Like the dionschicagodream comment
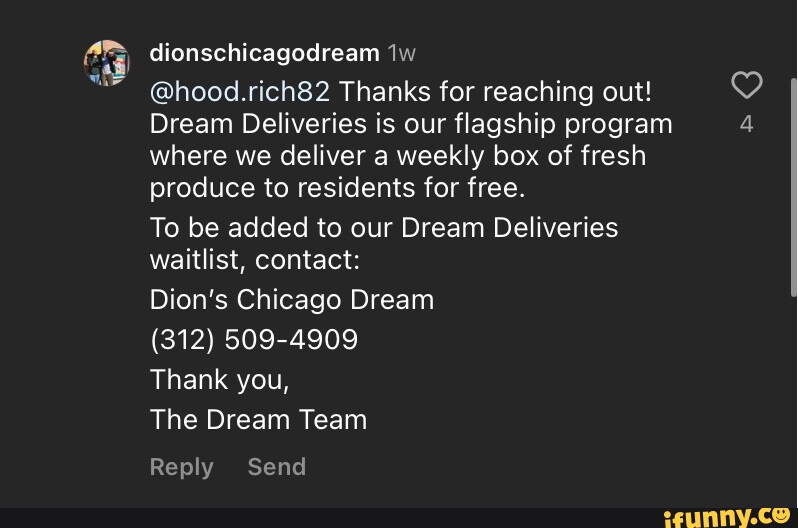This screenshot has width=798, height=528. coord(746,85)
